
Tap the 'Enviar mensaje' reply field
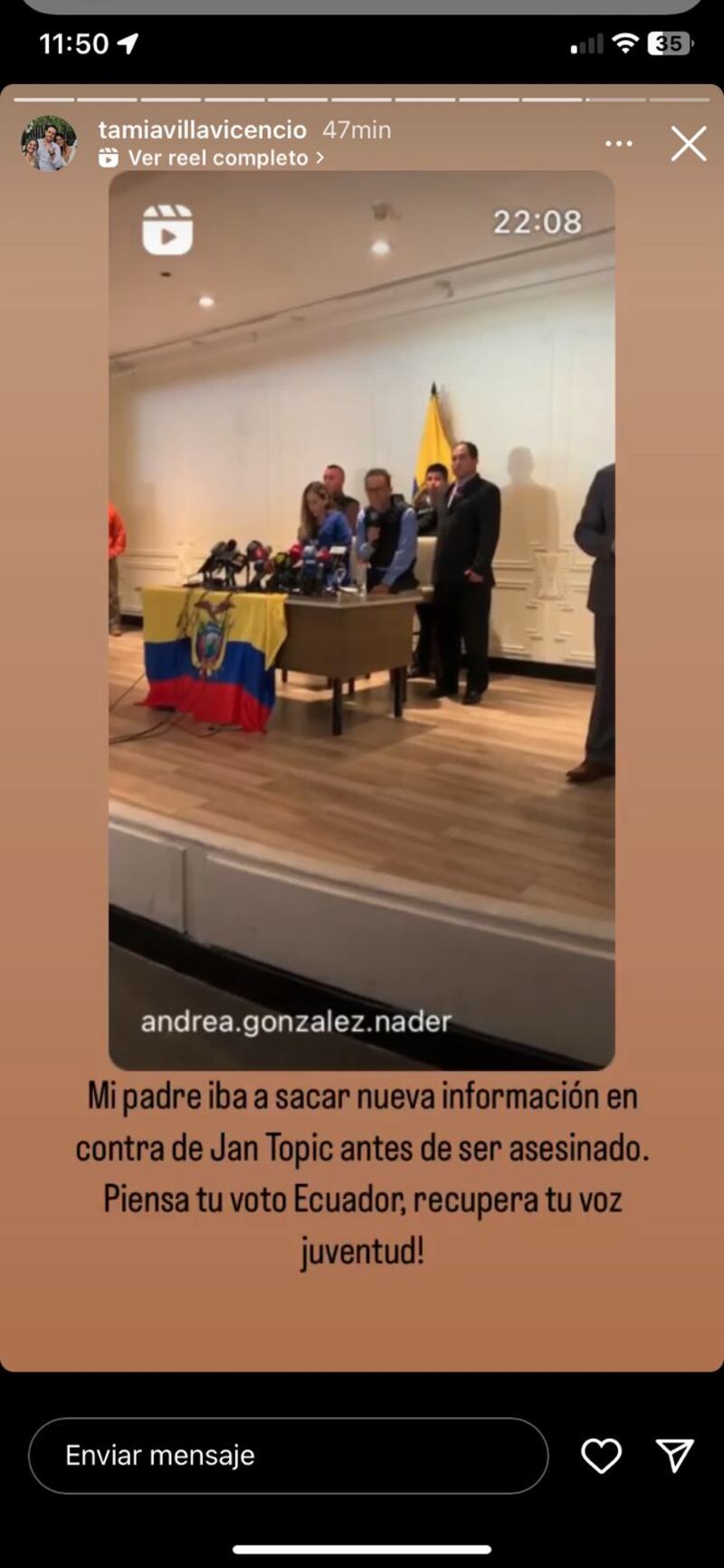click(x=288, y=1455)
